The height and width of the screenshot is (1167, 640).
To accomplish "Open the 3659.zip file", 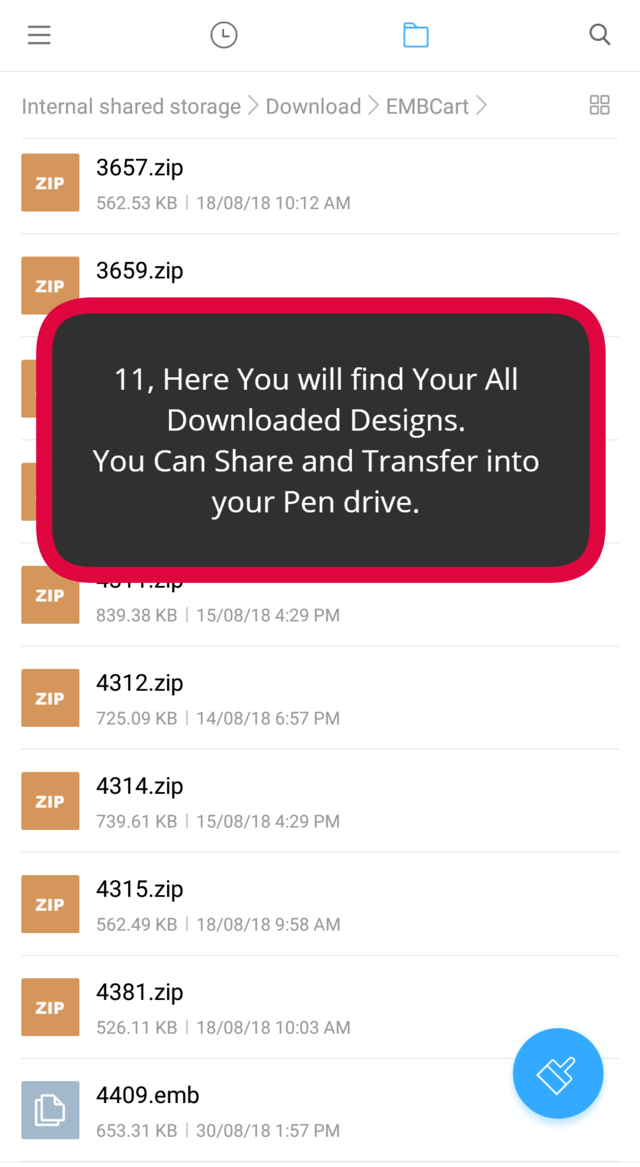I will 140,271.
